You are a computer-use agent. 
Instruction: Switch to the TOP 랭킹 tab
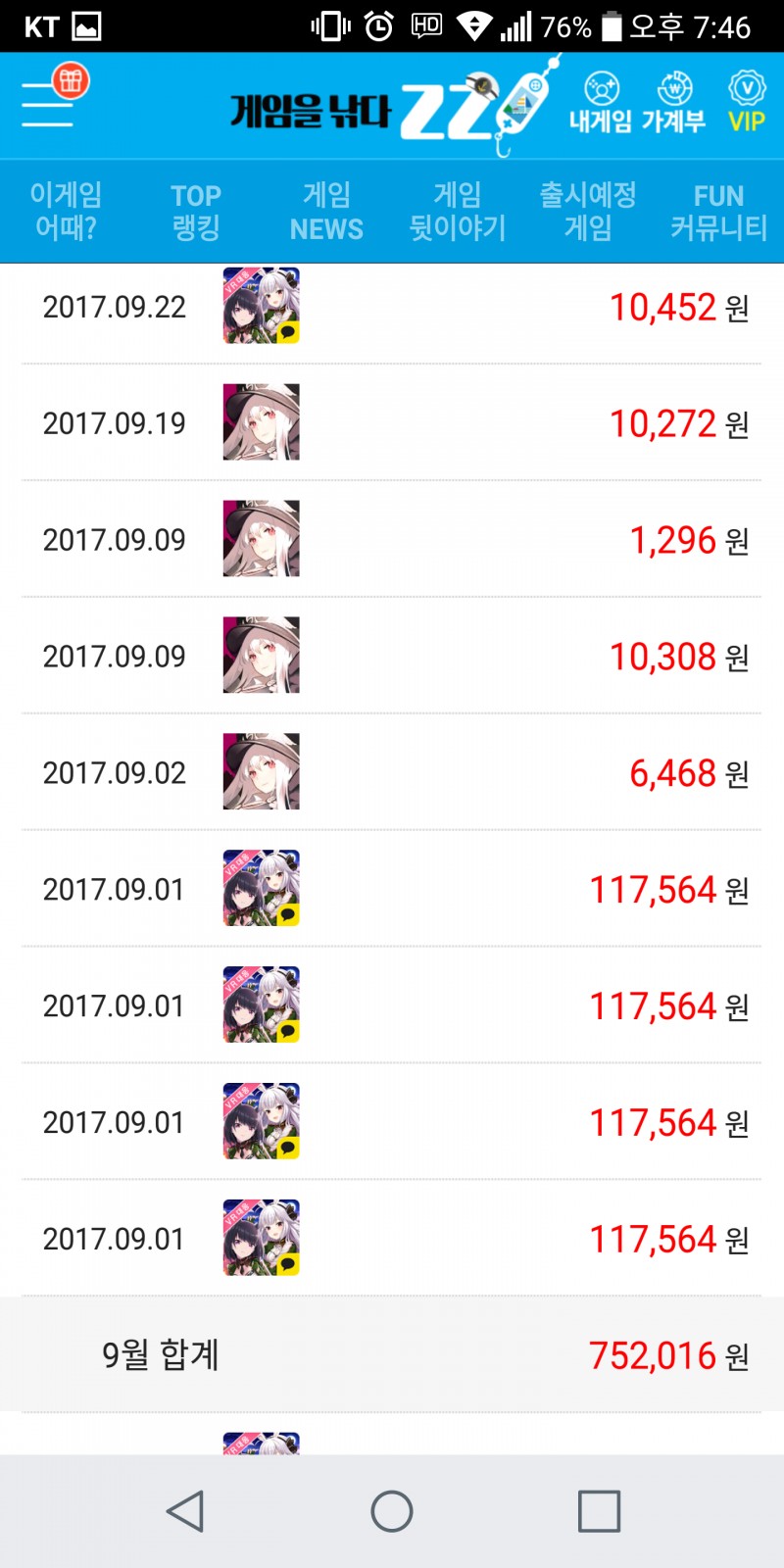click(x=196, y=211)
